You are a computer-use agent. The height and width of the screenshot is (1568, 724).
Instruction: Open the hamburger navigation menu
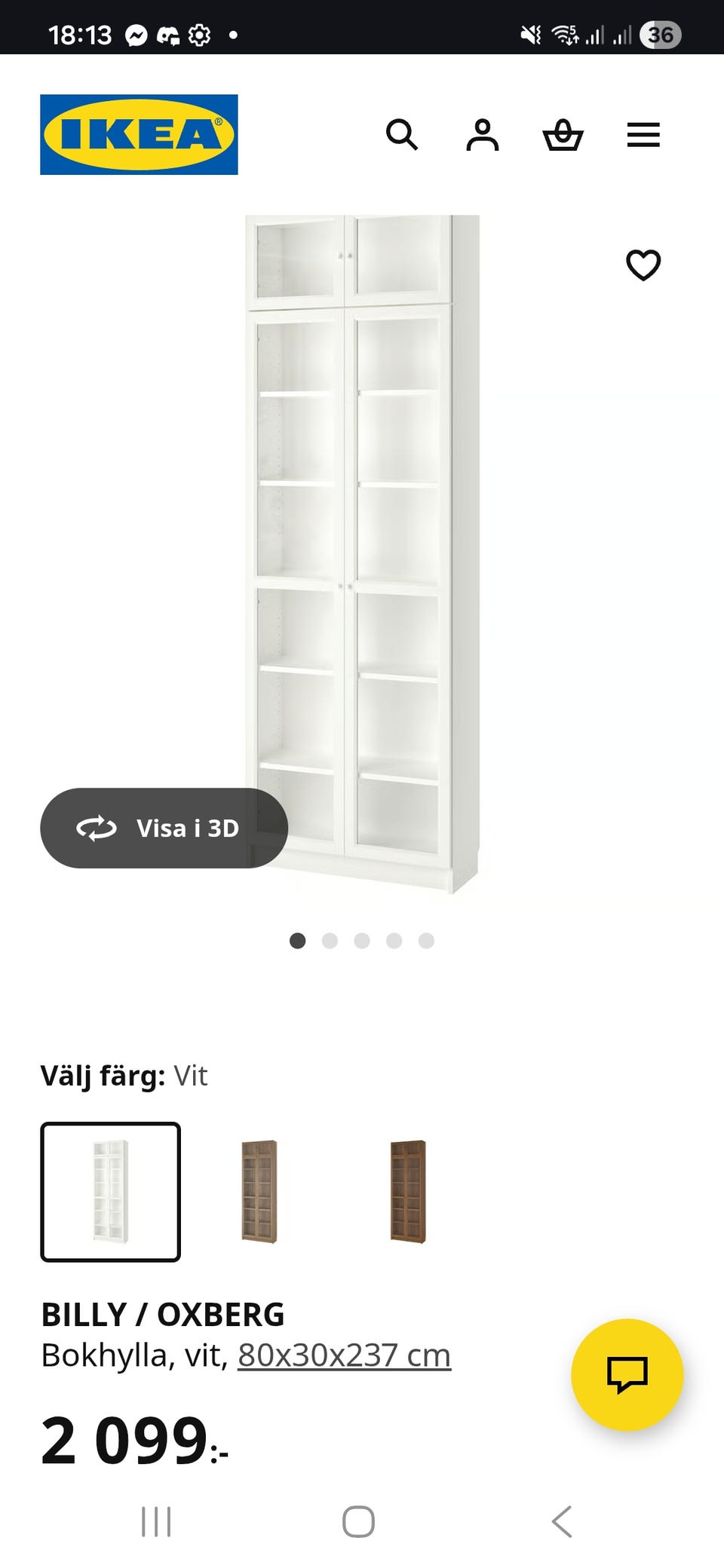[x=643, y=135]
